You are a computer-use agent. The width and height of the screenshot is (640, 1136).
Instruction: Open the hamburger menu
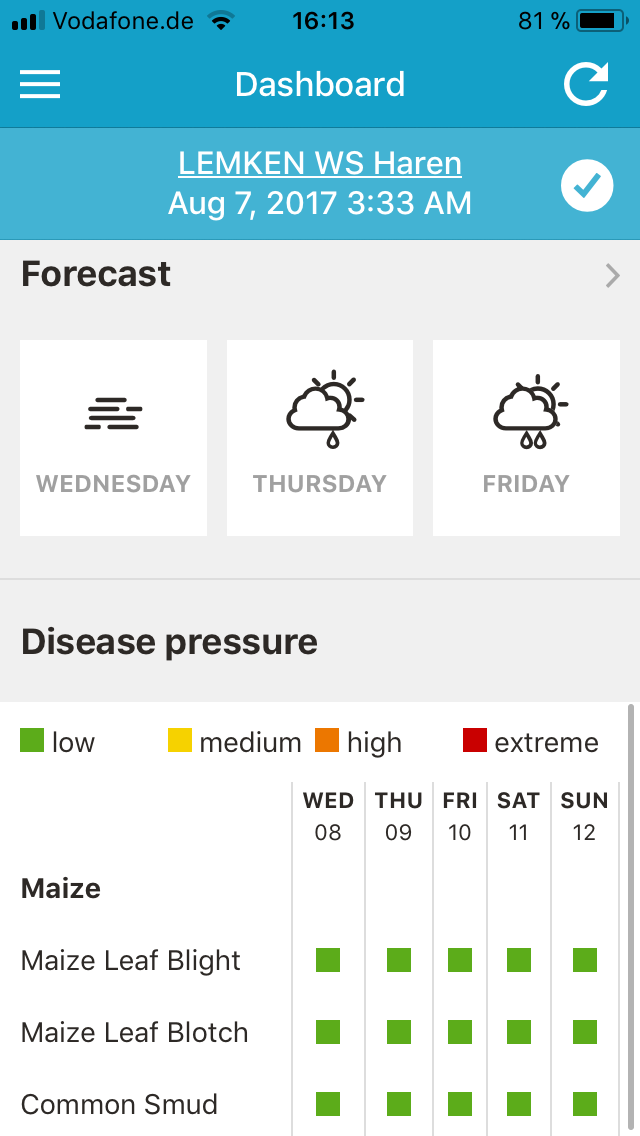click(x=40, y=85)
